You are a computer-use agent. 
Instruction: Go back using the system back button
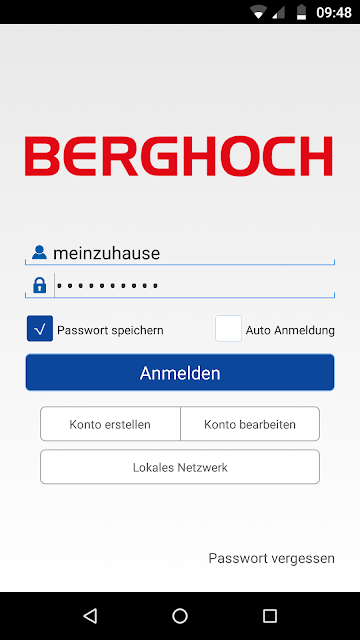point(90,616)
